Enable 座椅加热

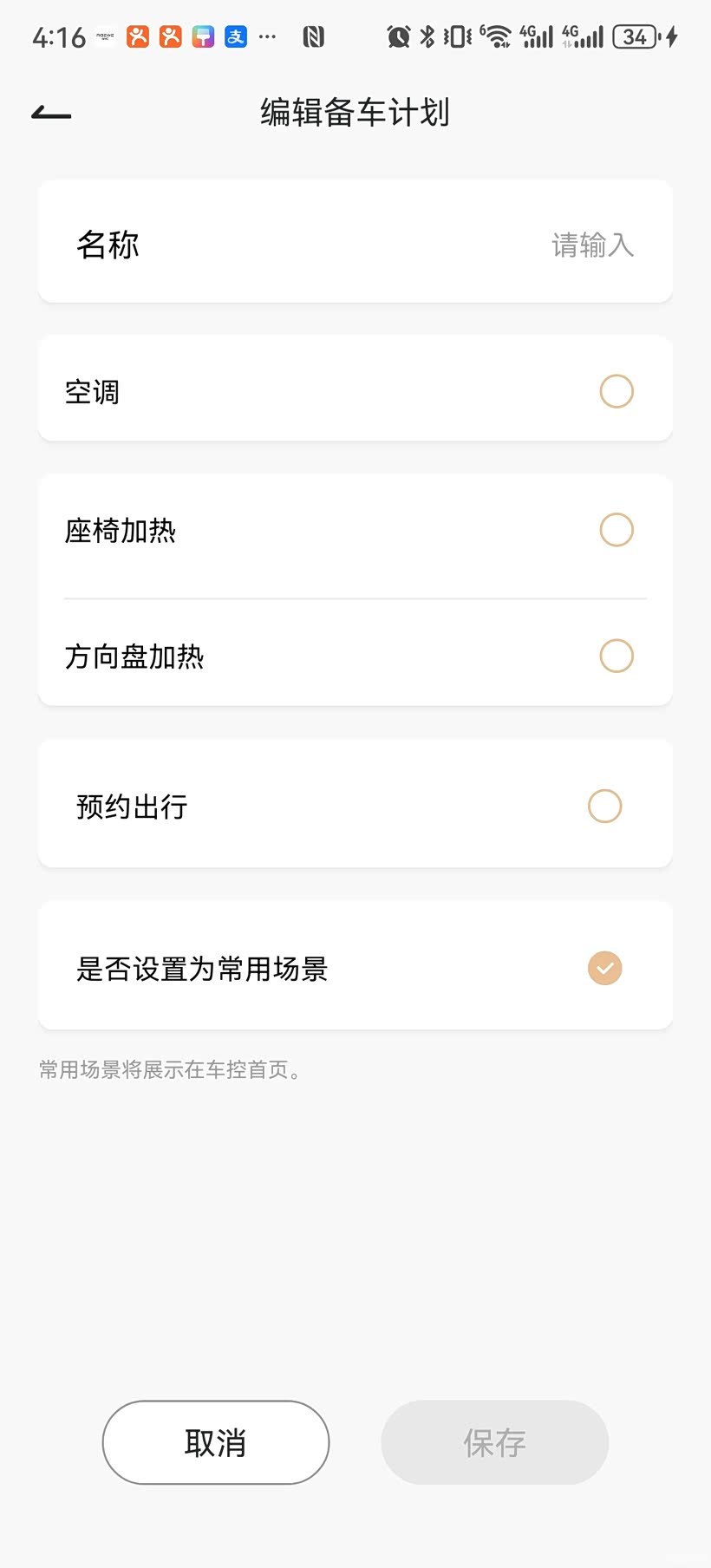click(x=616, y=530)
